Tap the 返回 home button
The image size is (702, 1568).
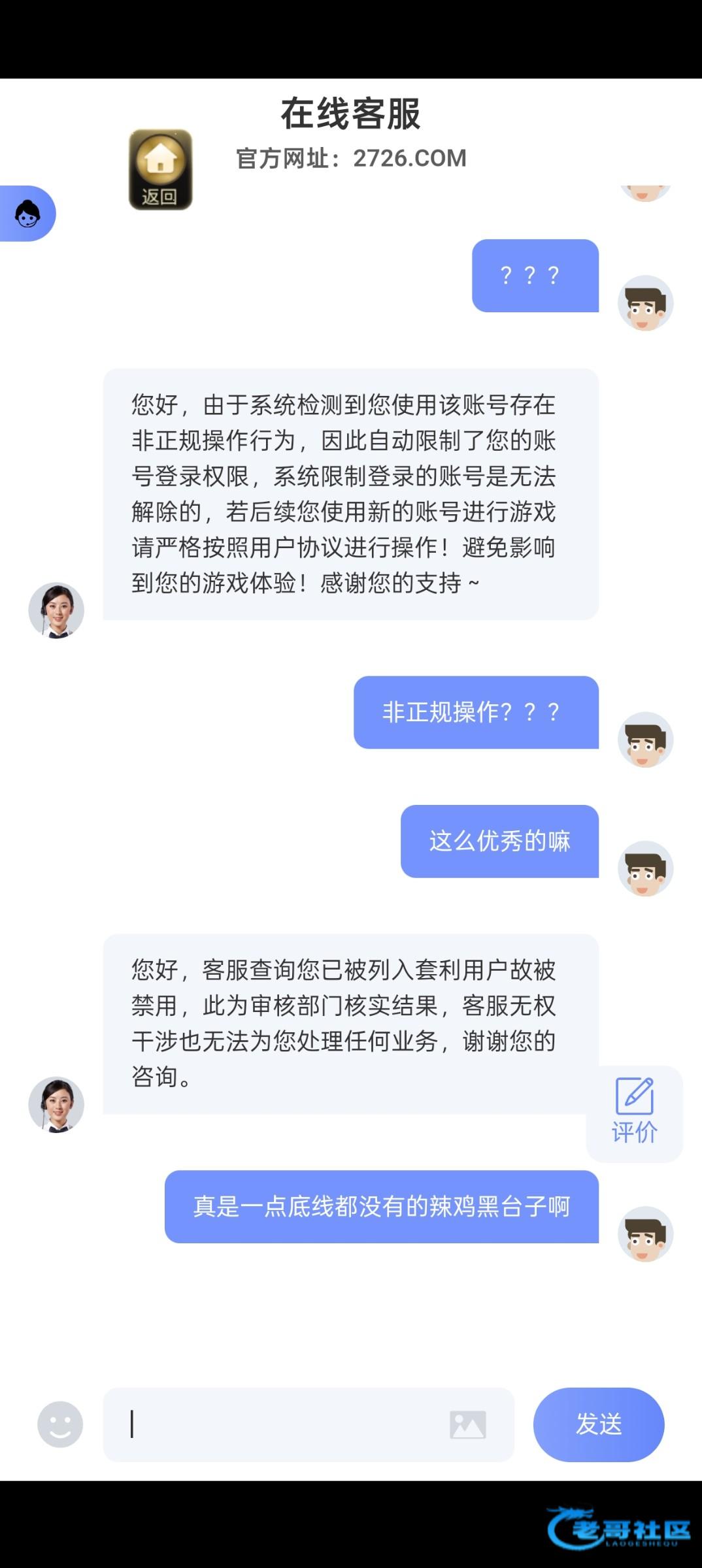[x=160, y=170]
